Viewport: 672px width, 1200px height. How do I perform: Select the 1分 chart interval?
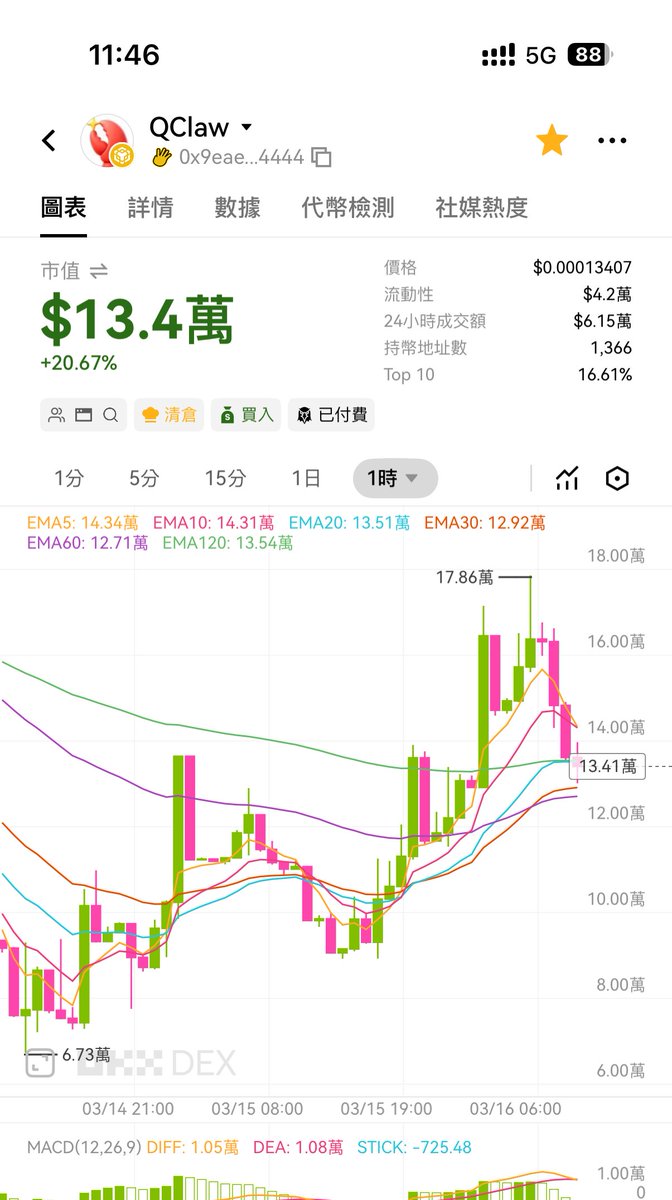(x=68, y=479)
